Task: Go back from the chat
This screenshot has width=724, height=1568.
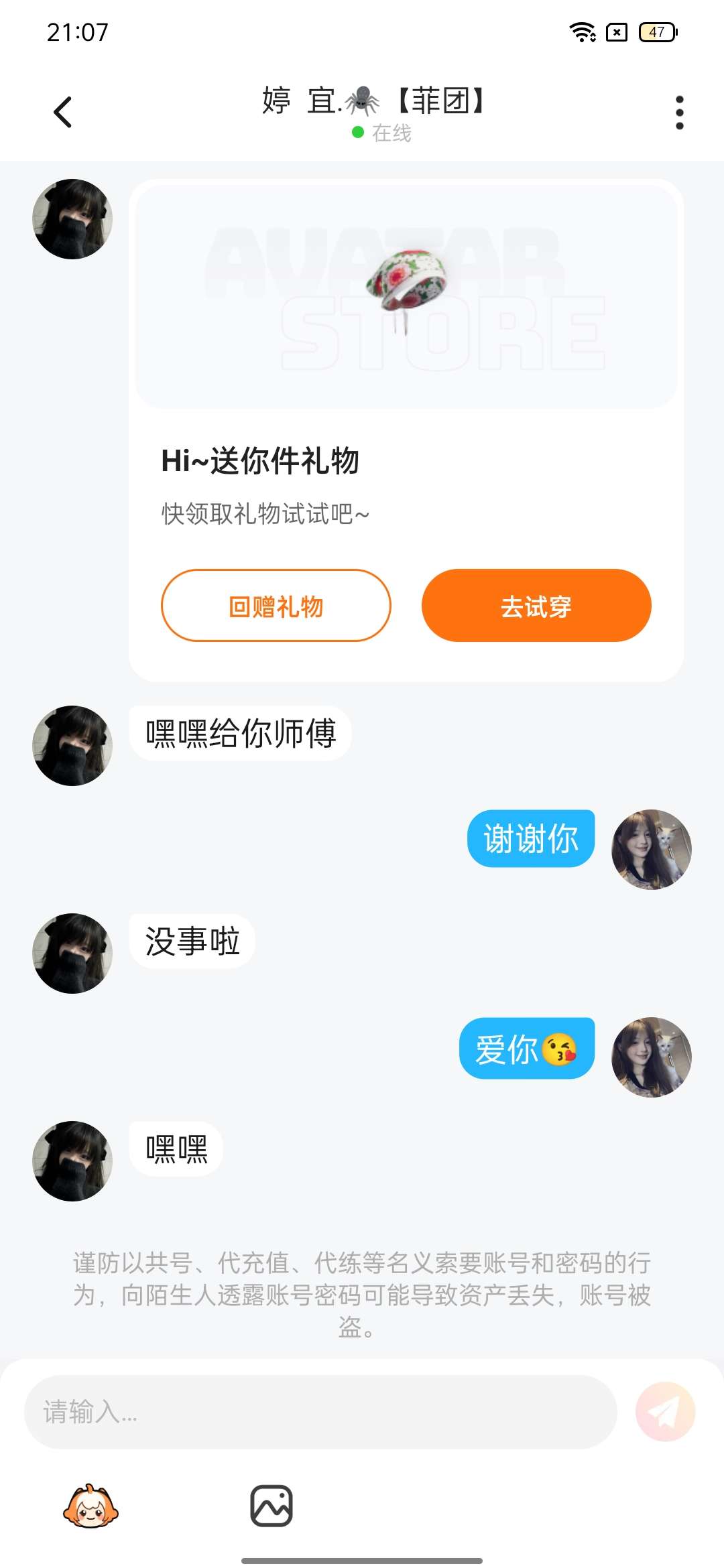Action: [62, 112]
